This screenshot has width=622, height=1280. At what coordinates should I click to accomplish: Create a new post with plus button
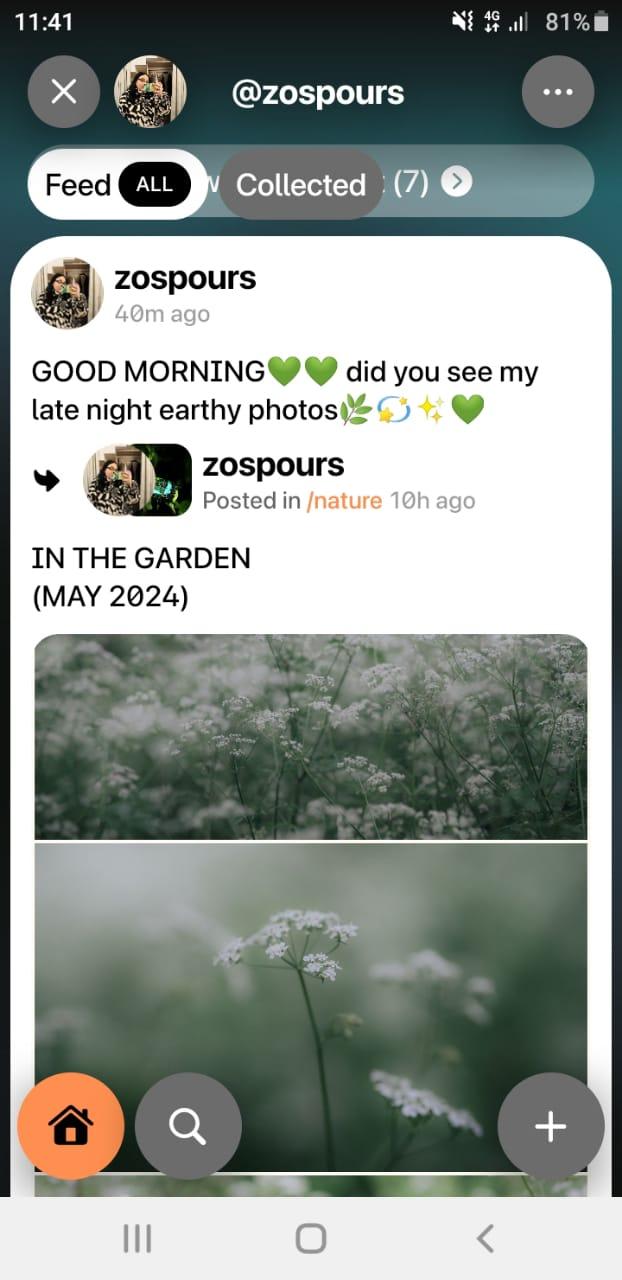point(551,1126)
